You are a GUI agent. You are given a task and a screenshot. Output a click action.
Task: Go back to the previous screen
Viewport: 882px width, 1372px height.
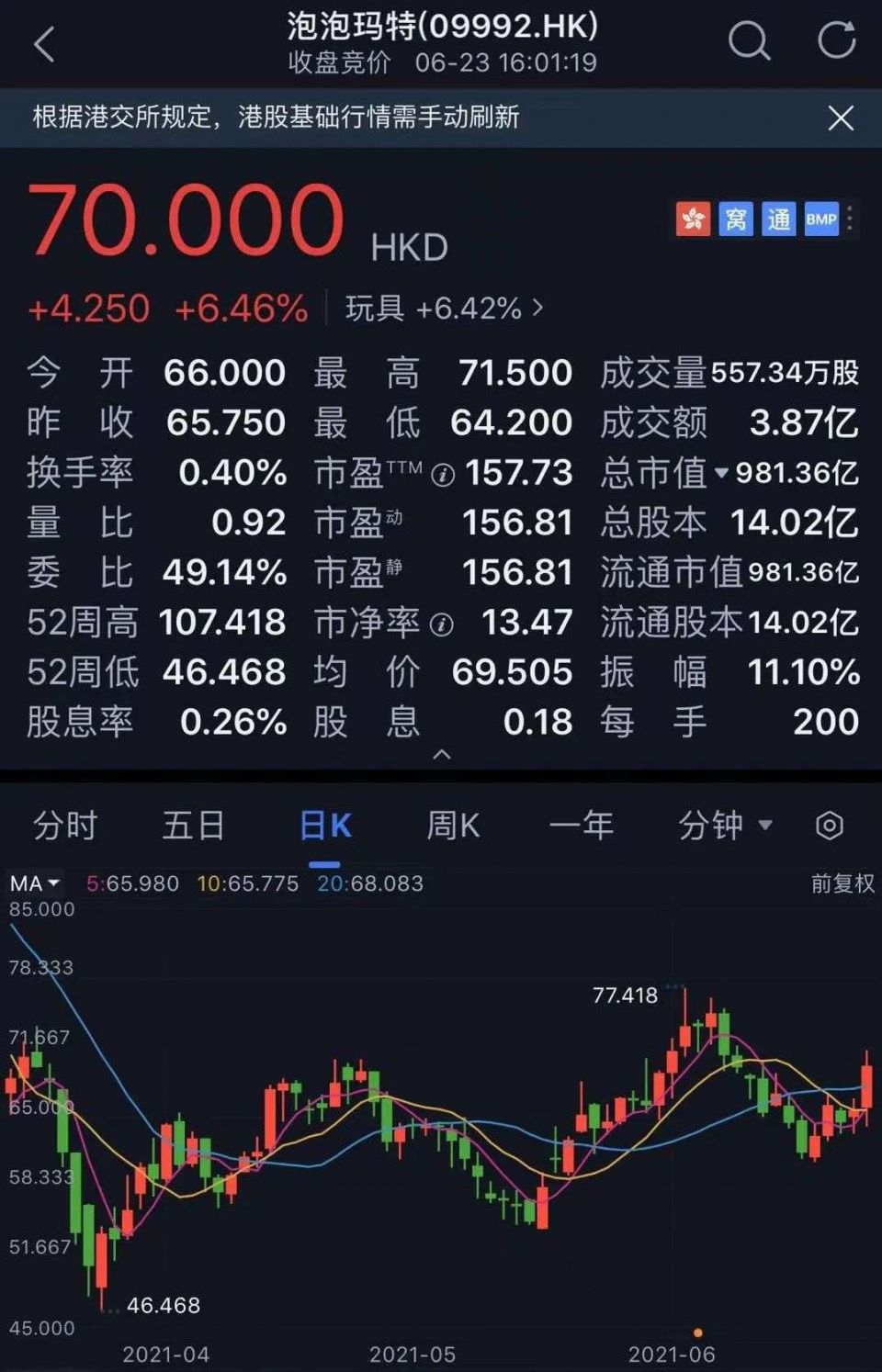click(44, 44)
